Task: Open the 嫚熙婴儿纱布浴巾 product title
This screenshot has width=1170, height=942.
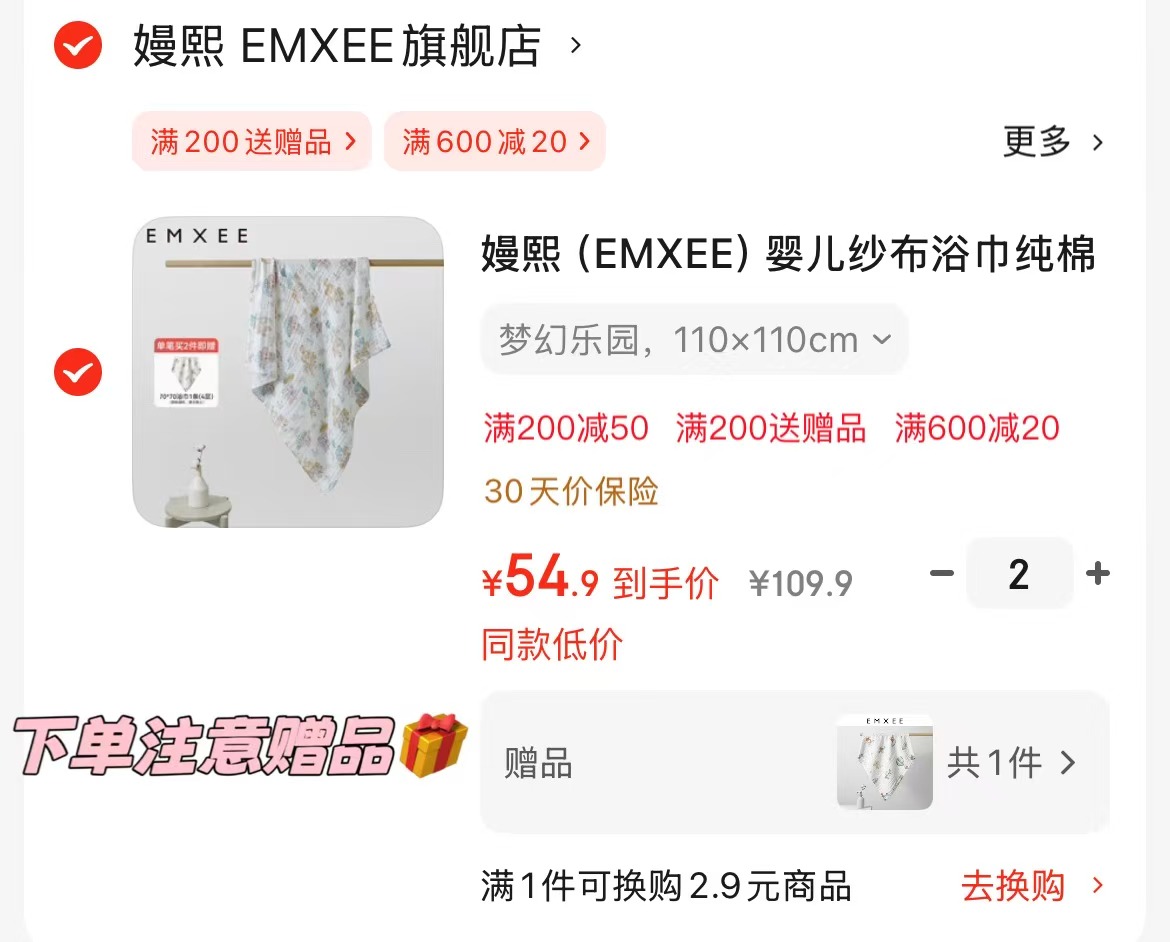Action: point(788,255)
